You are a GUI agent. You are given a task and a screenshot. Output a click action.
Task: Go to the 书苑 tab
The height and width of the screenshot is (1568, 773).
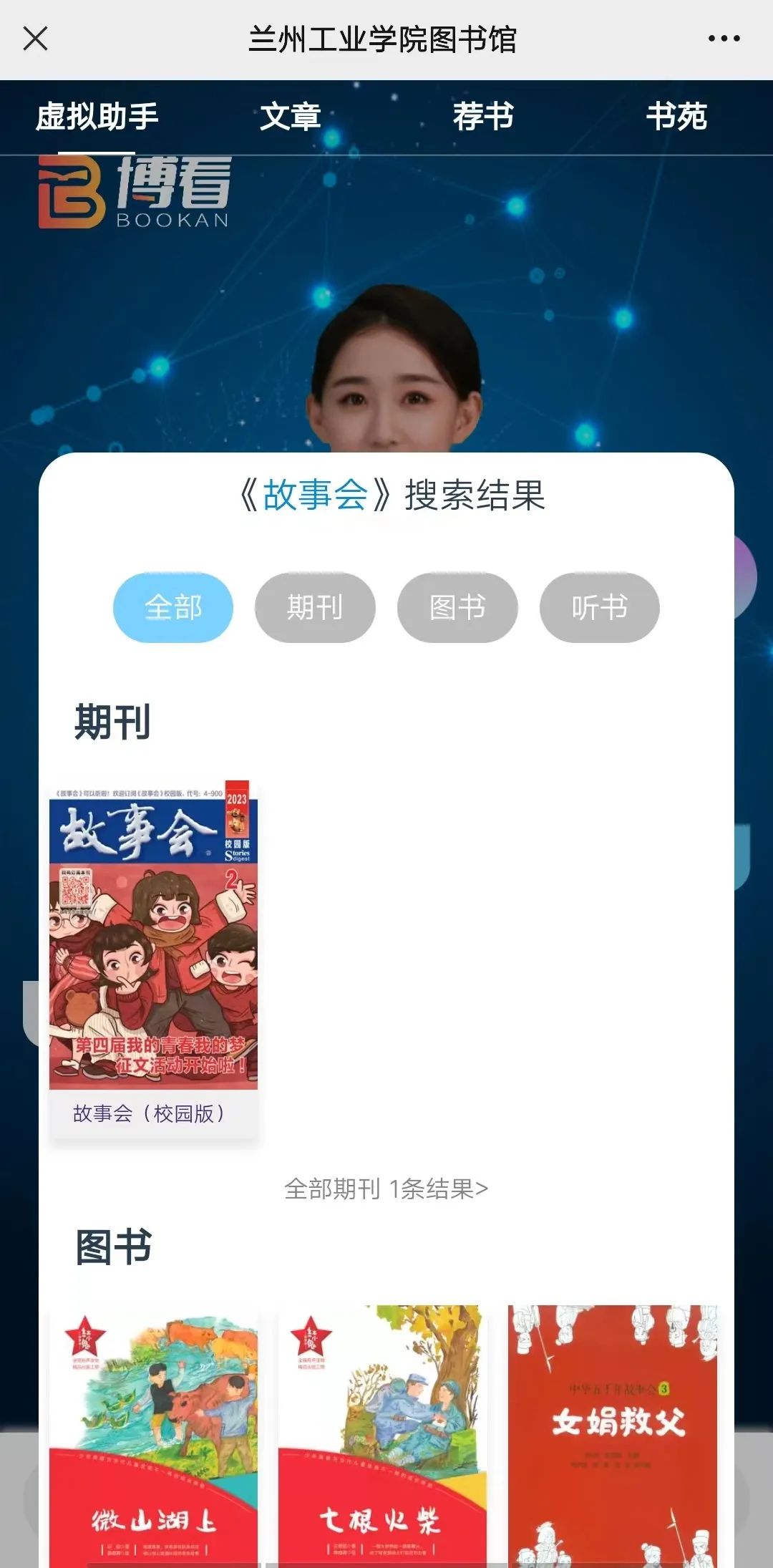pos(676,117)
